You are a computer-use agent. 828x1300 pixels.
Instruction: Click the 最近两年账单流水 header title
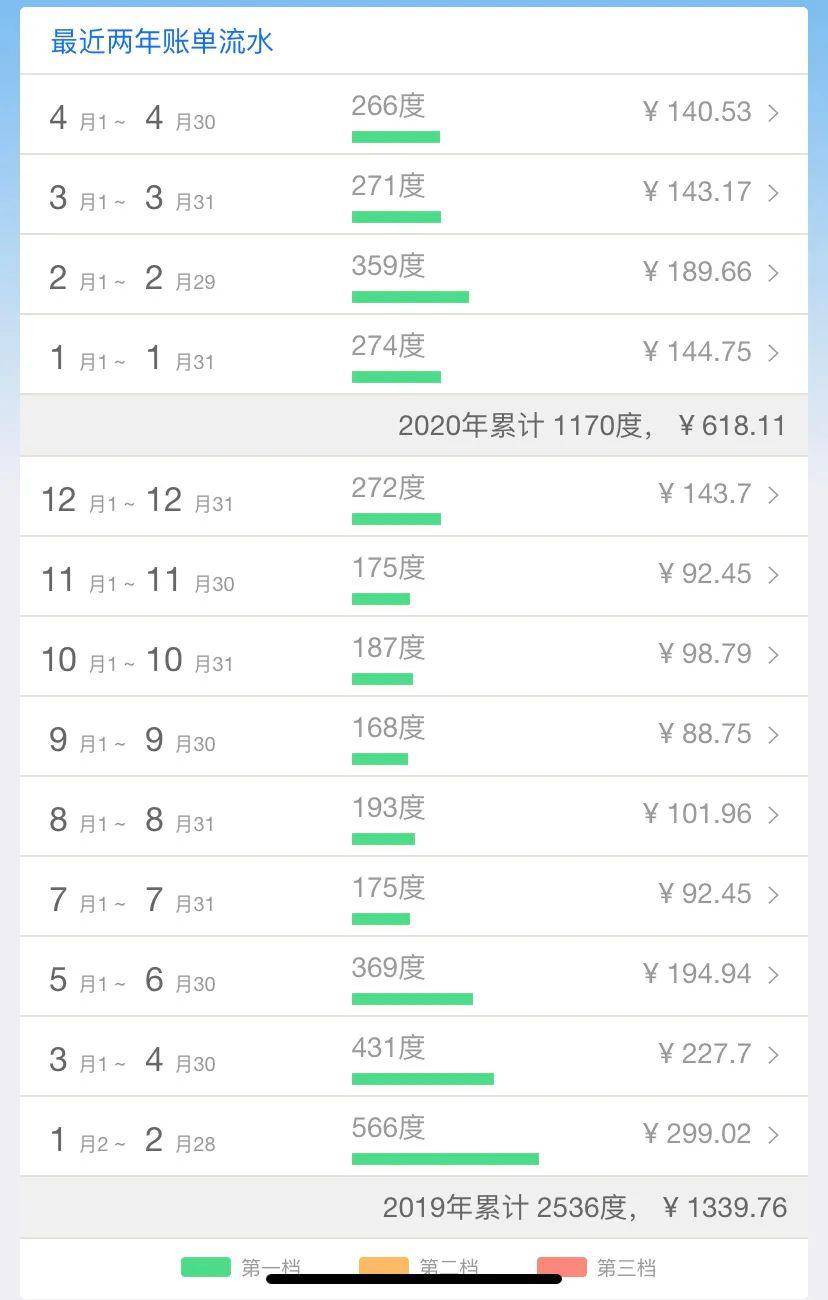160,43
